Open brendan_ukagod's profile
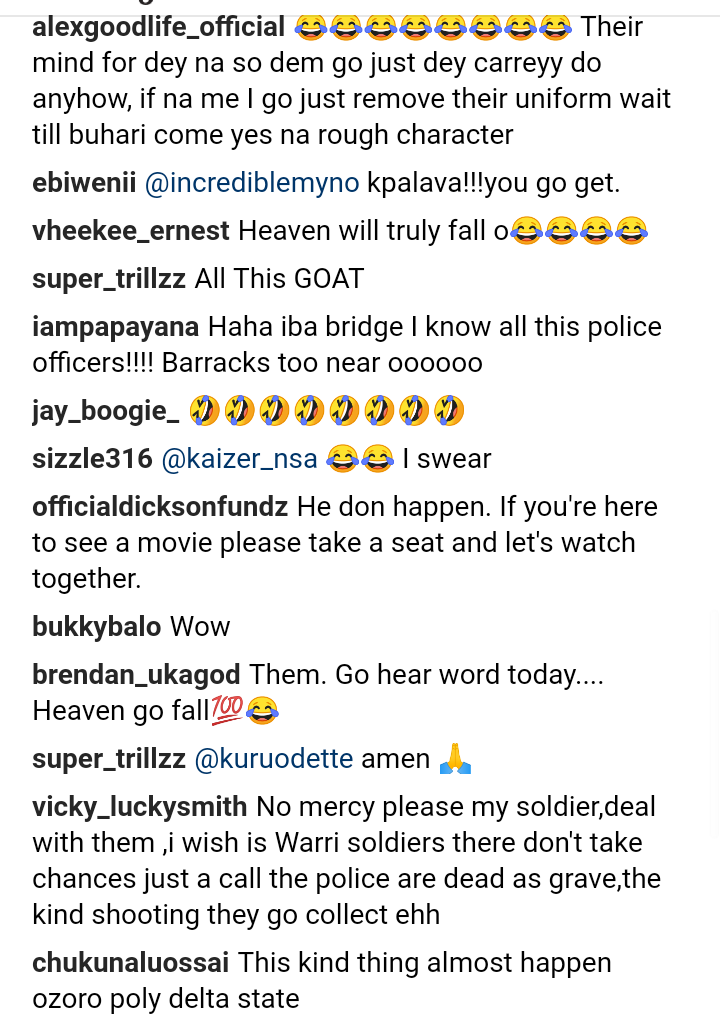This screenshot has height=1017, width=720. [x=136, y=675]
